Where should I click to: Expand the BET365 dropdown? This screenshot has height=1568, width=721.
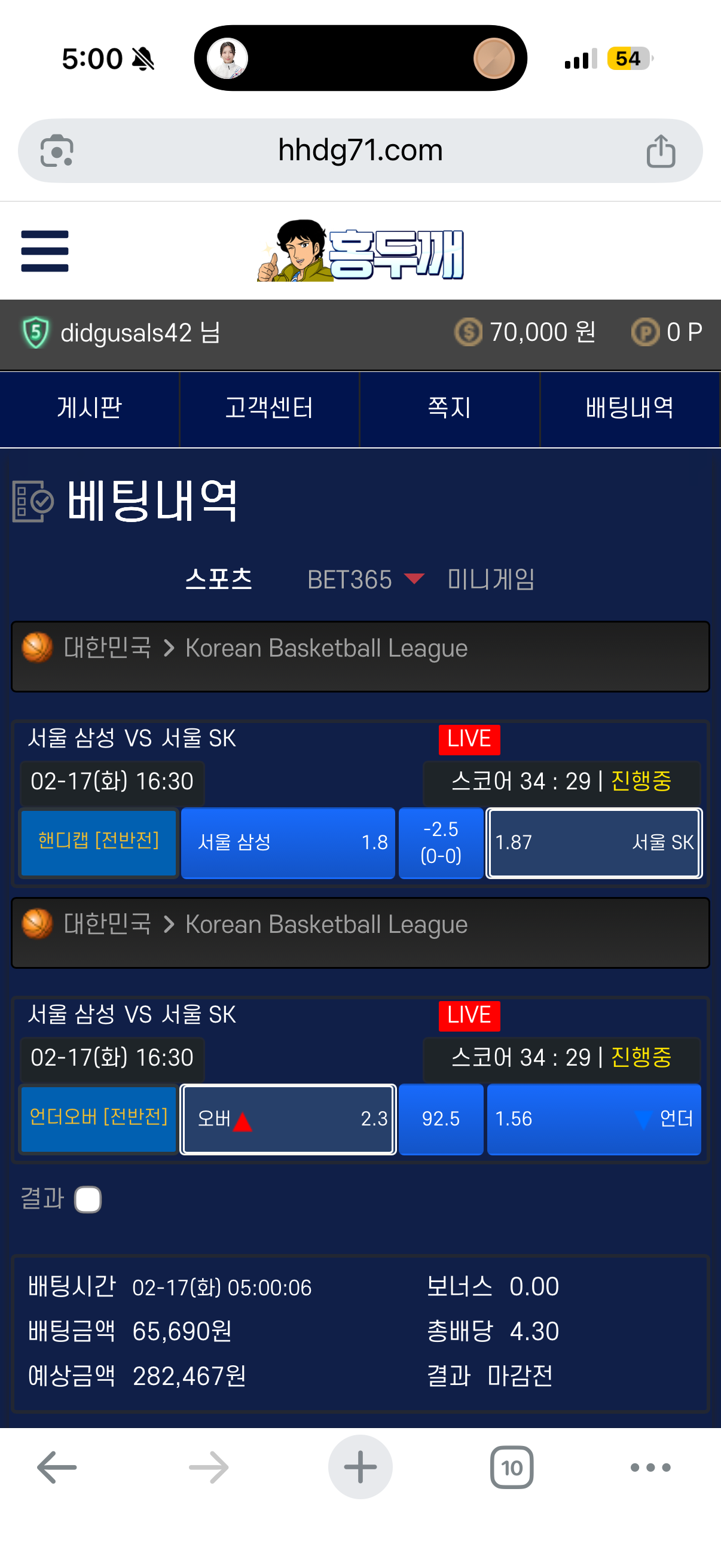[366, 579]
